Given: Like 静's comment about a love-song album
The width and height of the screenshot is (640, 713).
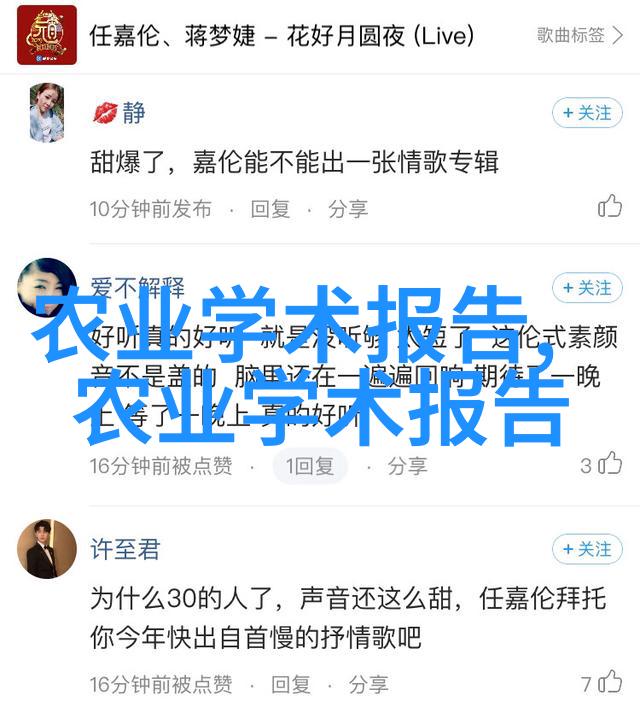Looking at the screenshot, I should [610, 207].
